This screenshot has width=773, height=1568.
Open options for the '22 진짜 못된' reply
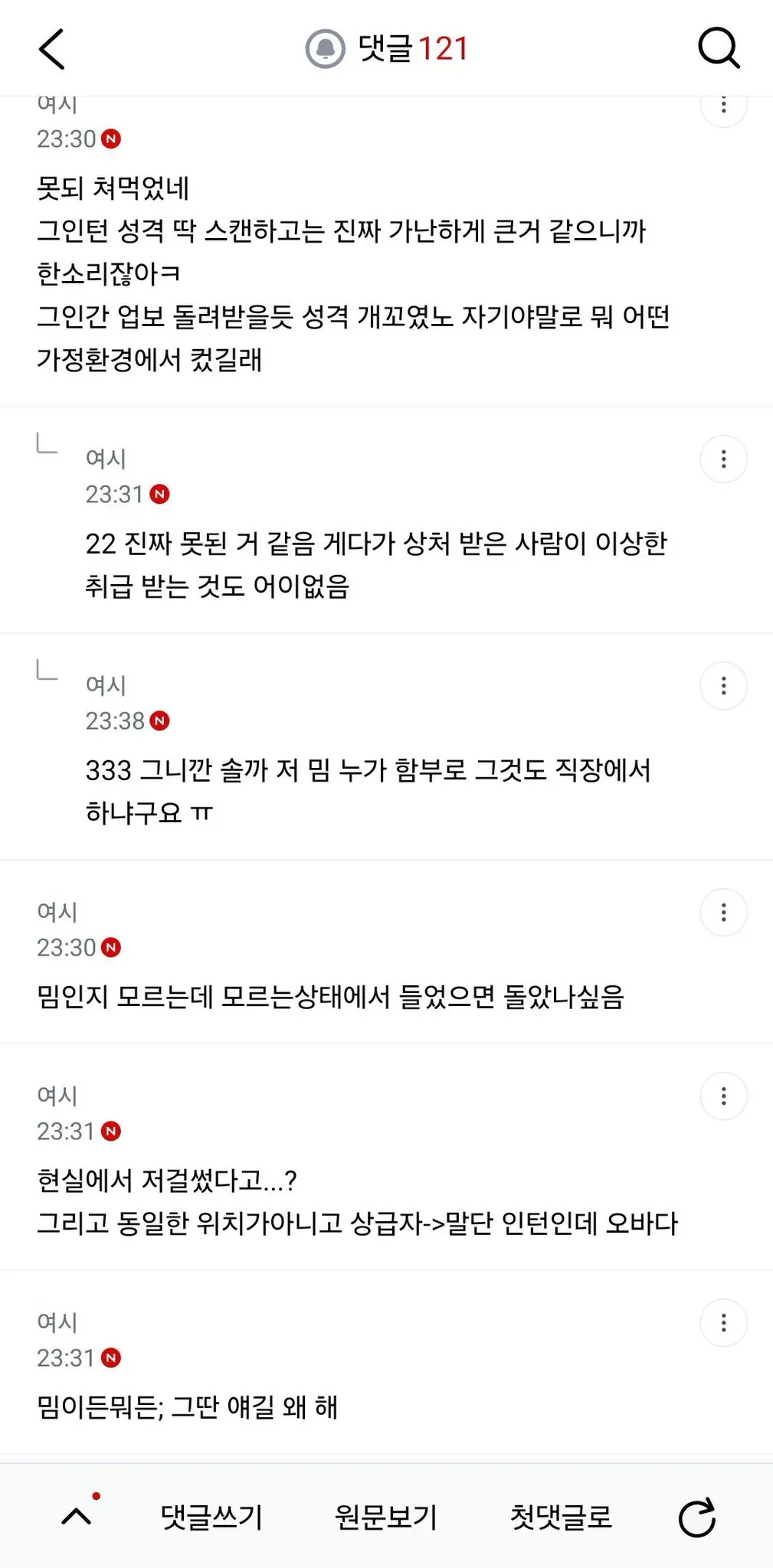coord(723,459)
